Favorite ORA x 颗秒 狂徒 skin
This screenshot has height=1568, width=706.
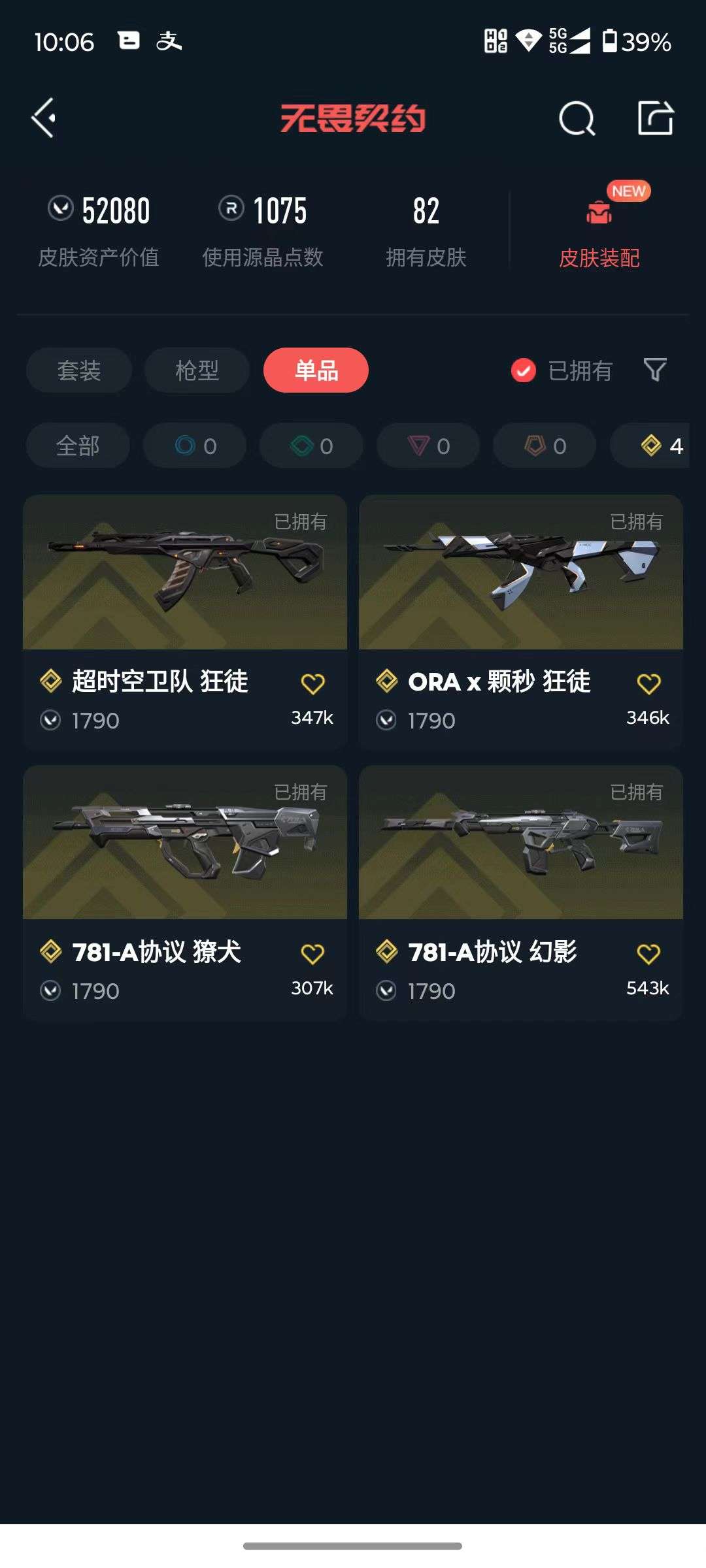click(648, 683)
